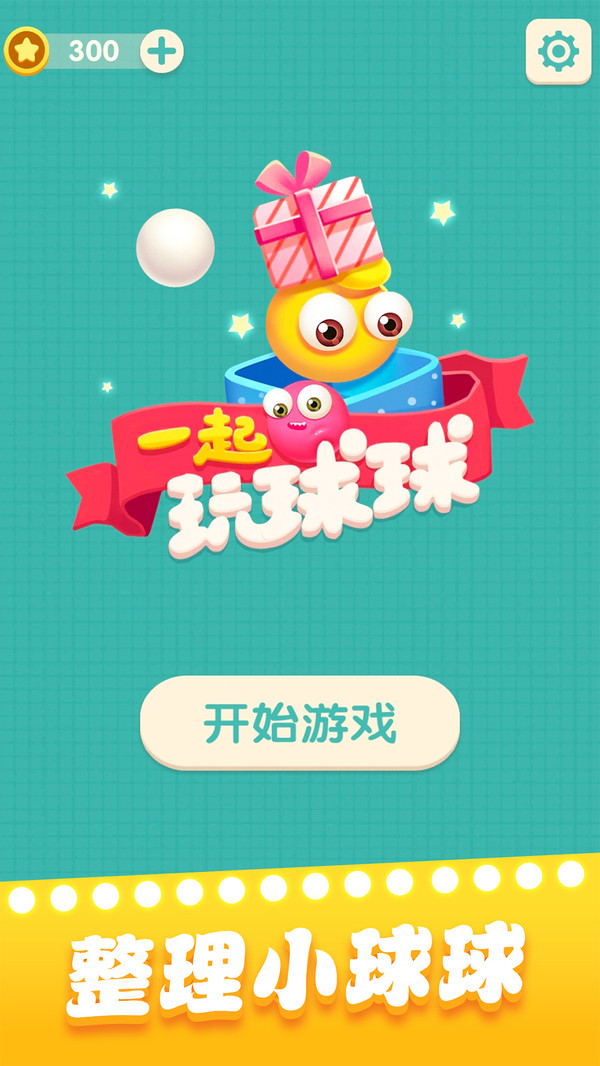600x1066 pixels.
Task: Open the settings gear
Action: pyautogui.click(x=558, y=51)
